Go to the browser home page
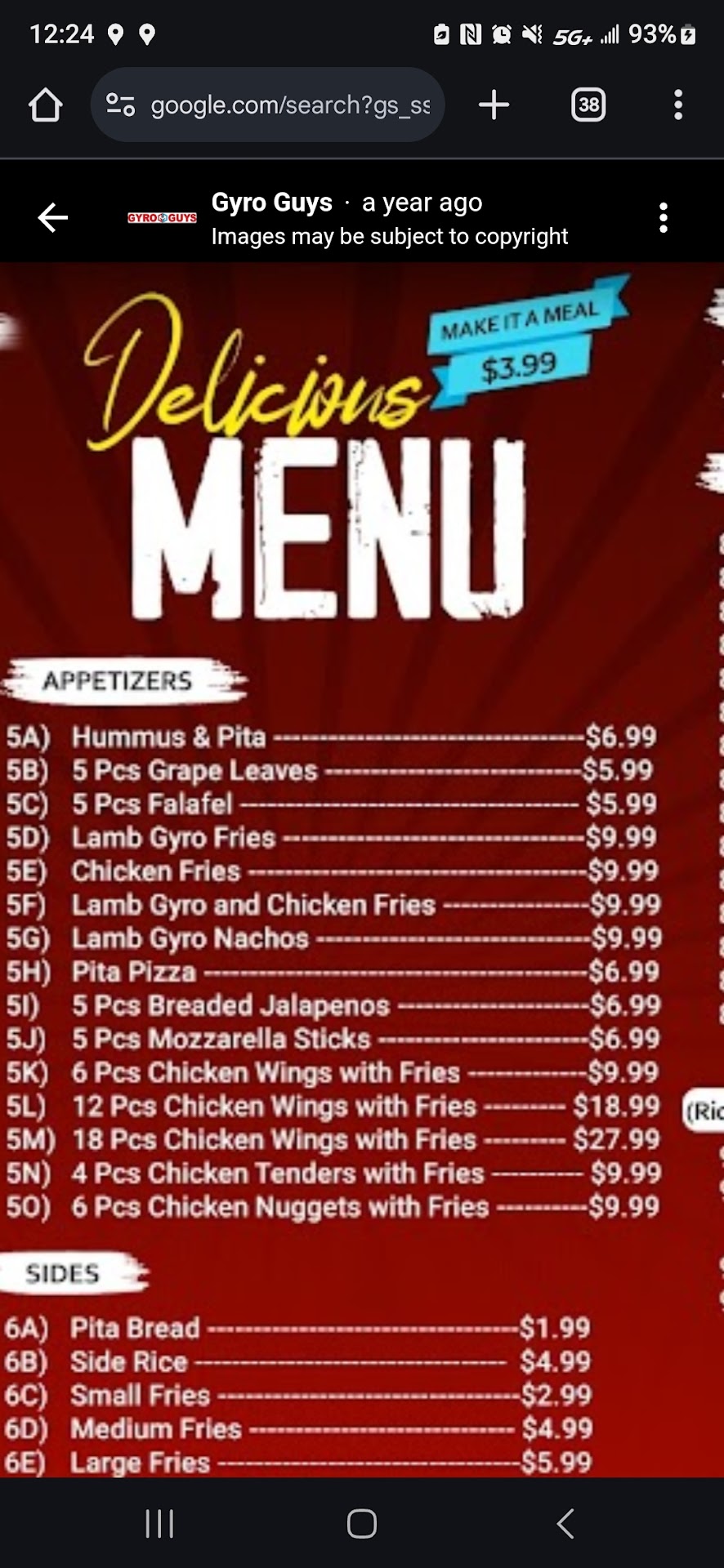Screen dimensions: 724x1568 [46, 105]
